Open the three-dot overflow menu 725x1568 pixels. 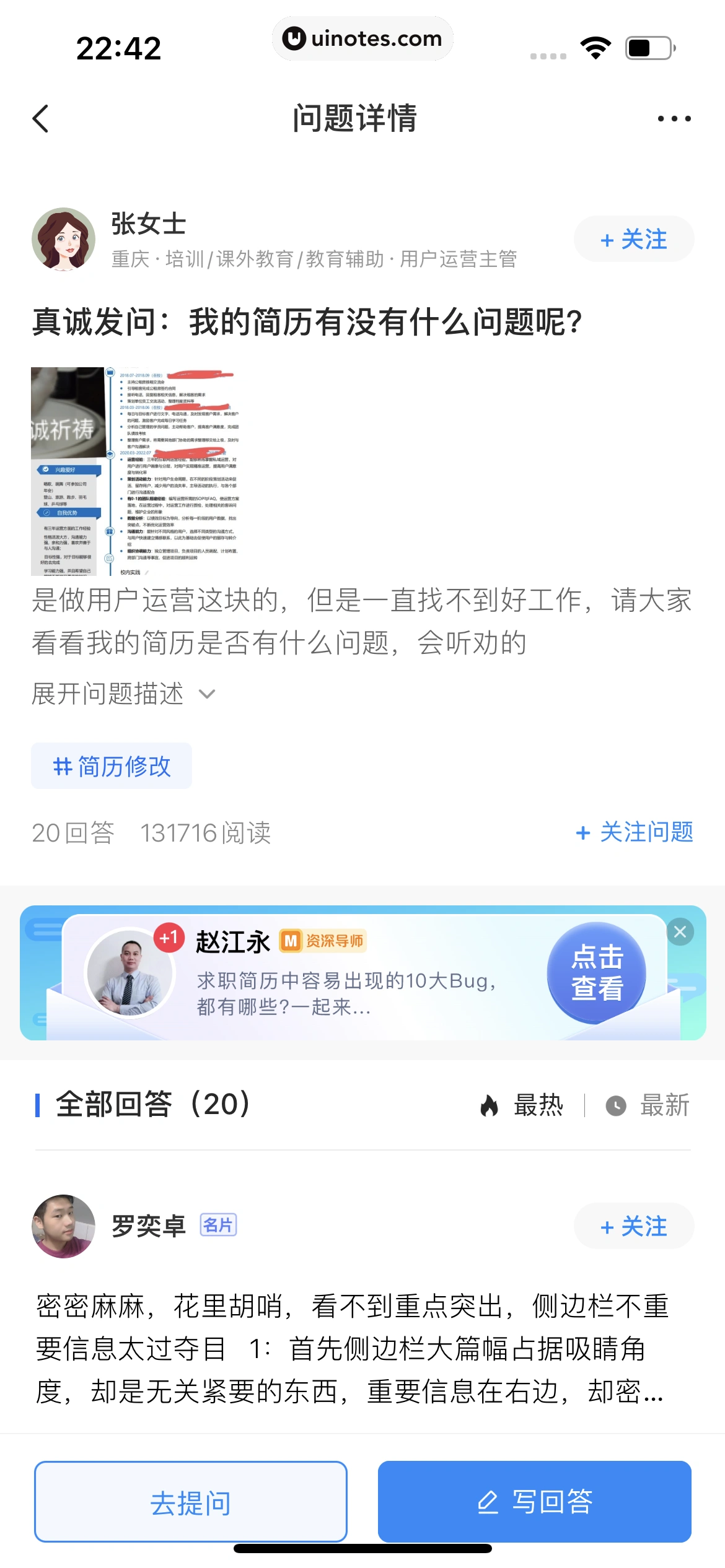pyautogui.click(x=674, y=118)
